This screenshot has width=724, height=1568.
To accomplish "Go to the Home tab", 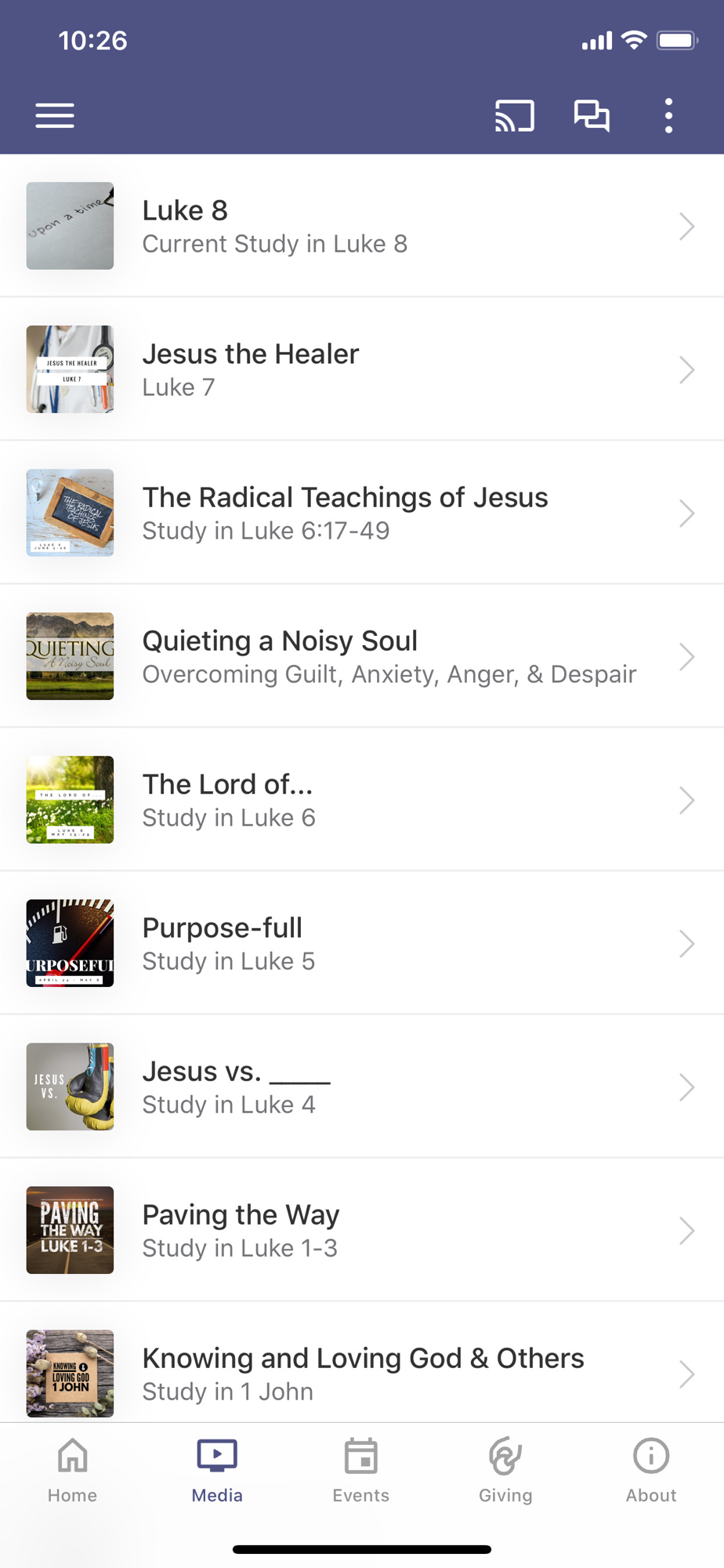I will tap(72, 1470).
